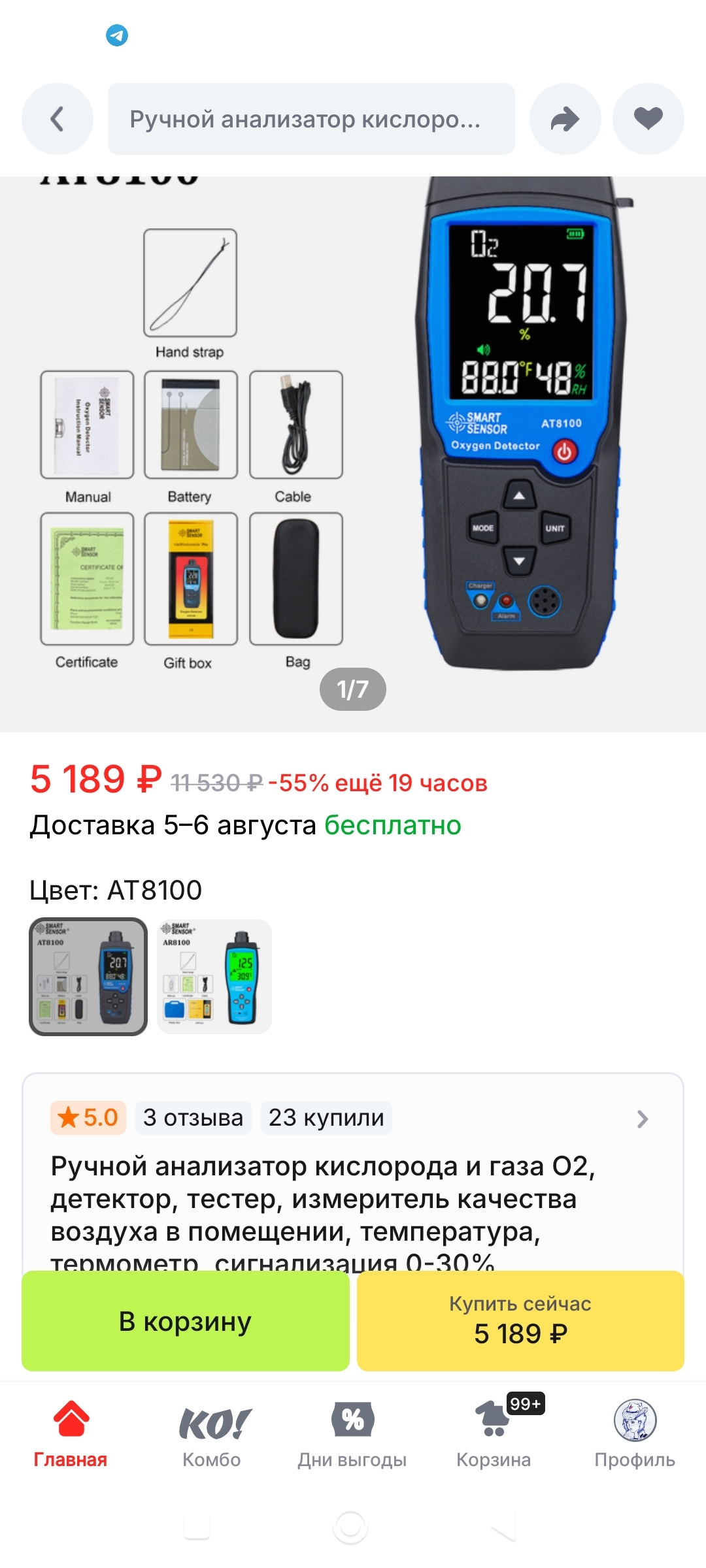The width and height of the screenshot is (706, 1568).
Task: Open the Комбо tab
Action: coord(212,1434)
